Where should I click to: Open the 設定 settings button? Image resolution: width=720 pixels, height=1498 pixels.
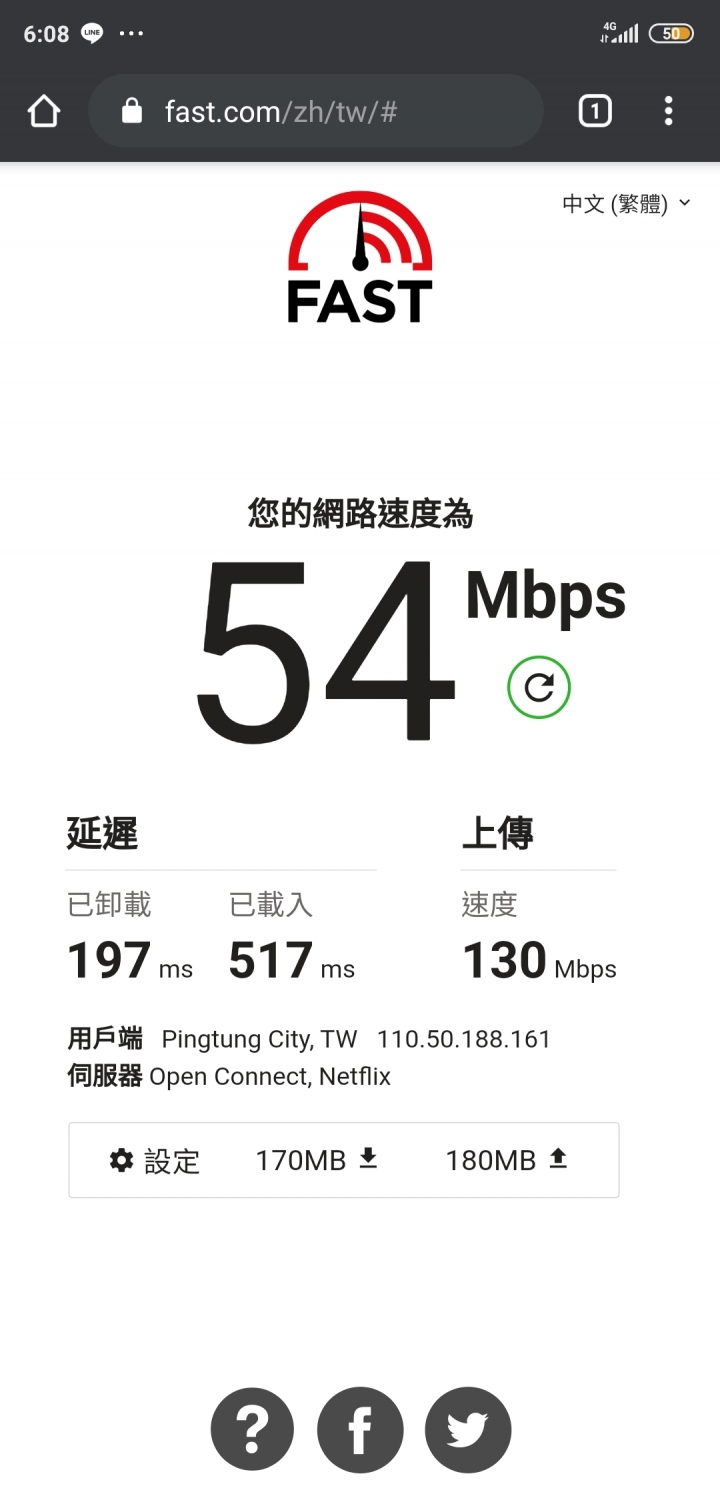[x=155, y=1160]
